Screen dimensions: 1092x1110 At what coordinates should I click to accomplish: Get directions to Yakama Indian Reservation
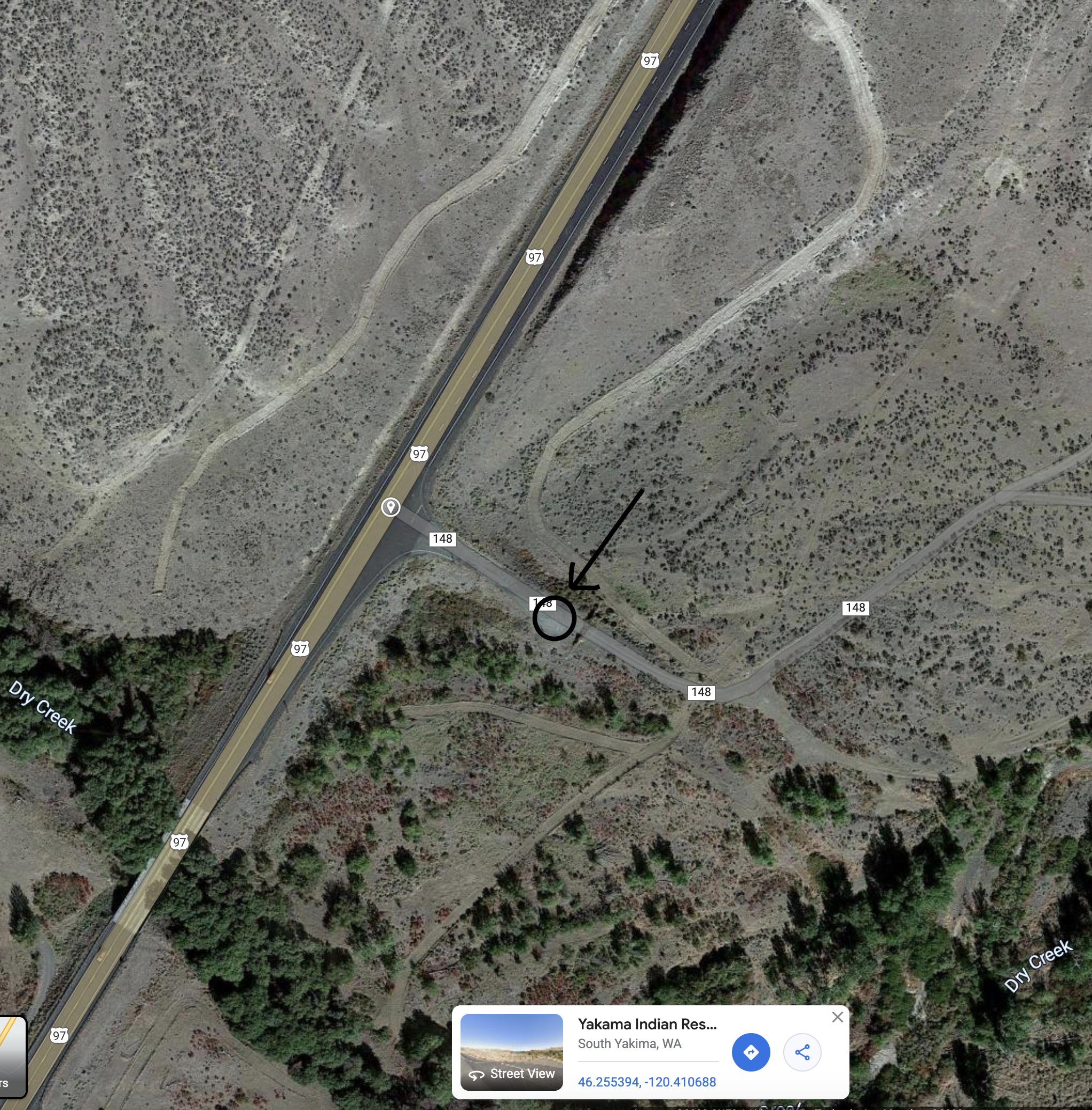(750, 1052)
